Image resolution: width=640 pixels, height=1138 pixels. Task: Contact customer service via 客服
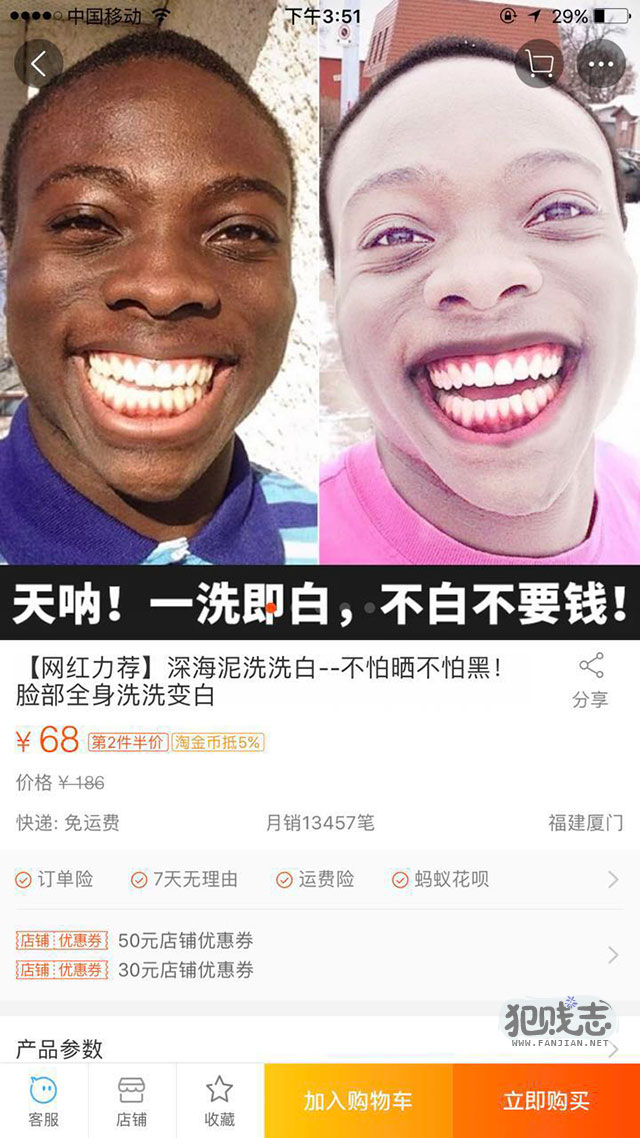[x=43, y=1100]
